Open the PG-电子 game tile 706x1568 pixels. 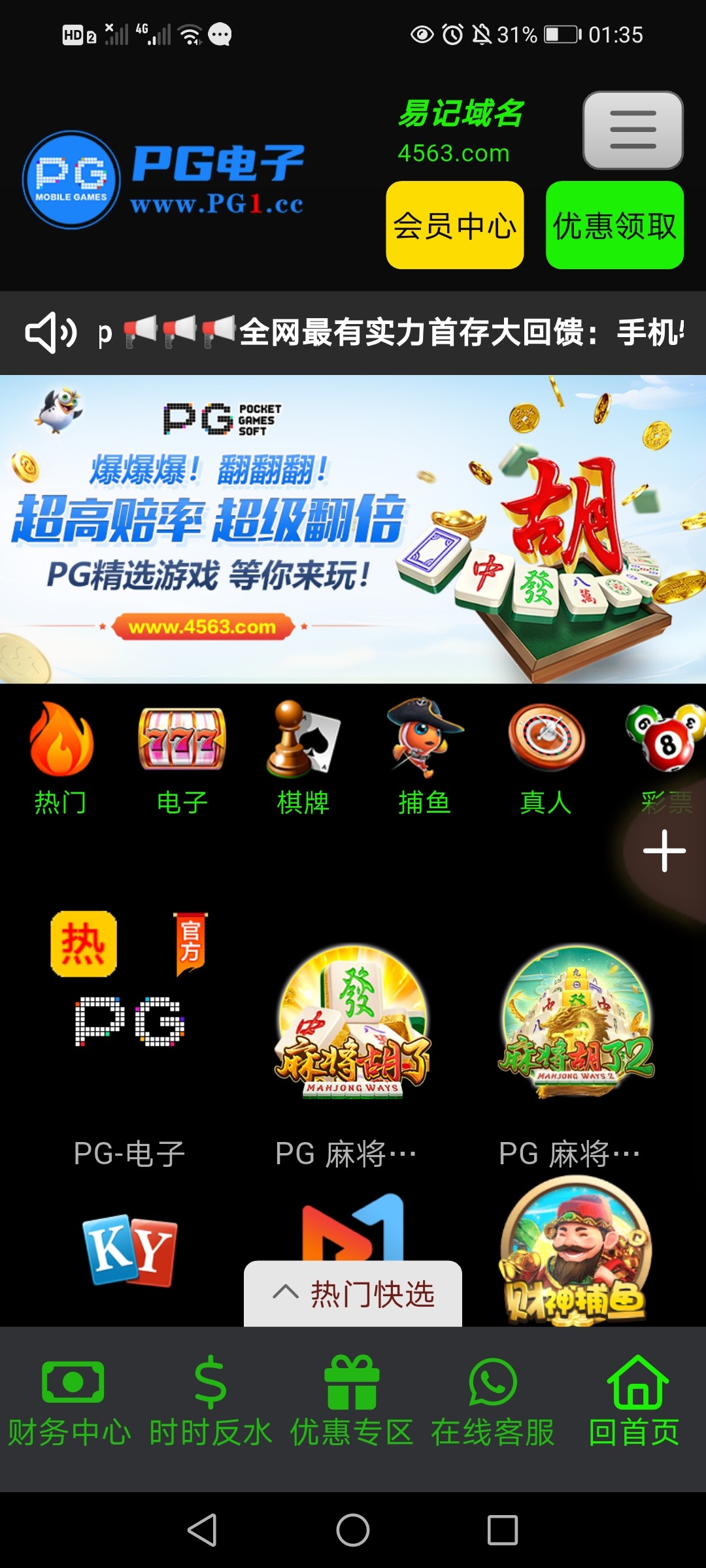[x=129, y=1039]
